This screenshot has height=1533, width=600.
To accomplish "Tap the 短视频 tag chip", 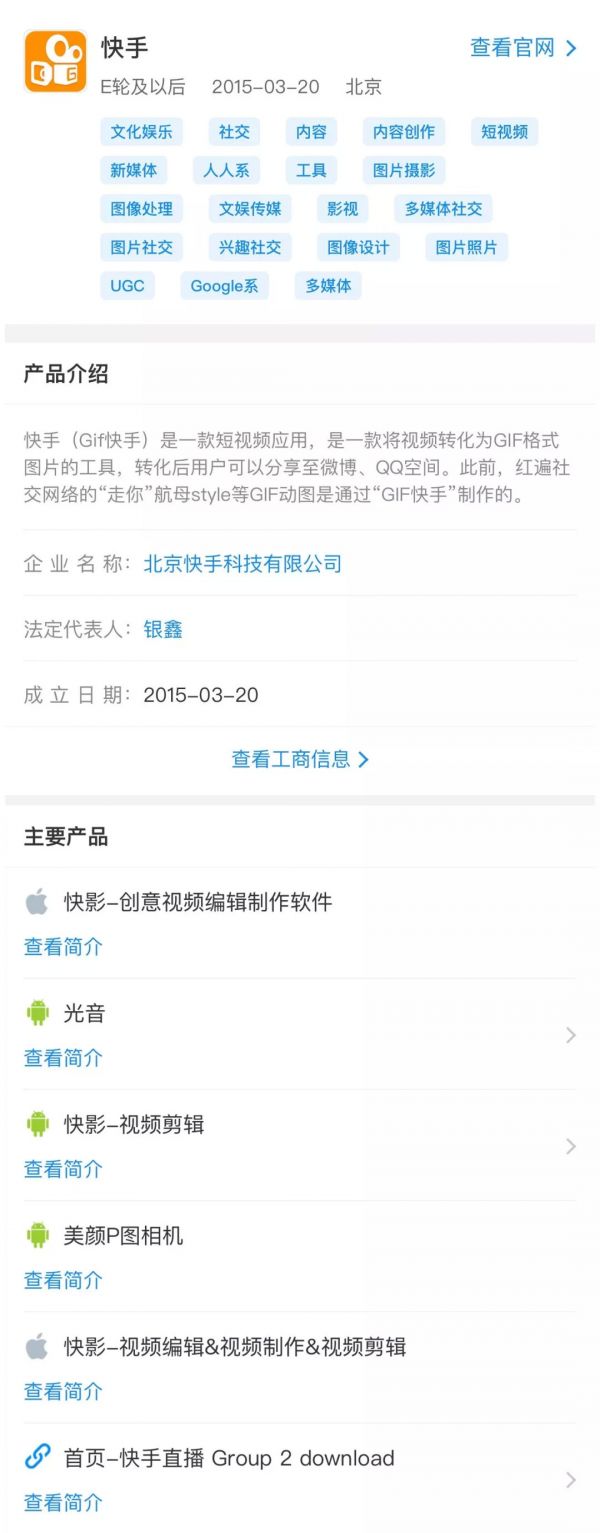I will coord(504,132).
